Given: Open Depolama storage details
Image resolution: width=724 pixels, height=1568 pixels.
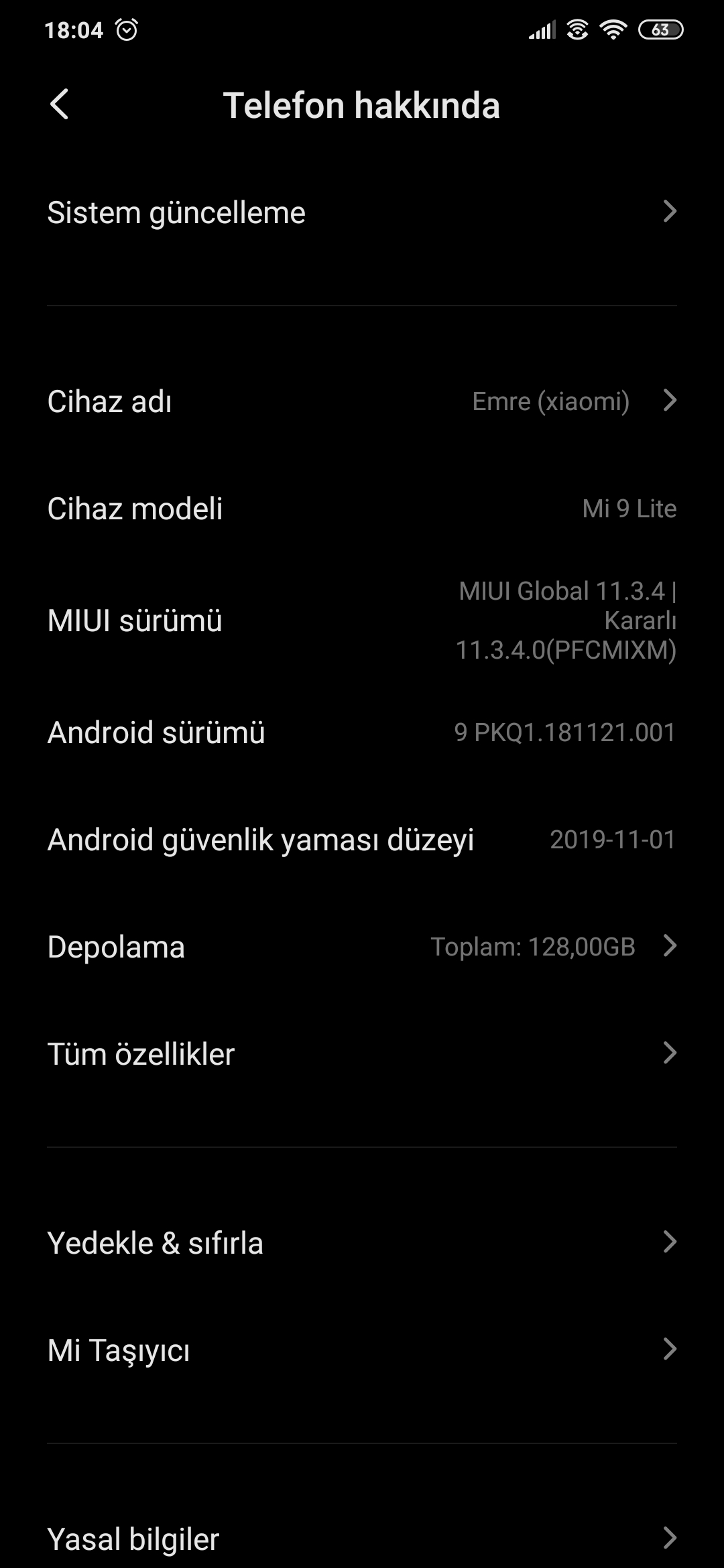Looking at the screenshot, I should point(362,947).
